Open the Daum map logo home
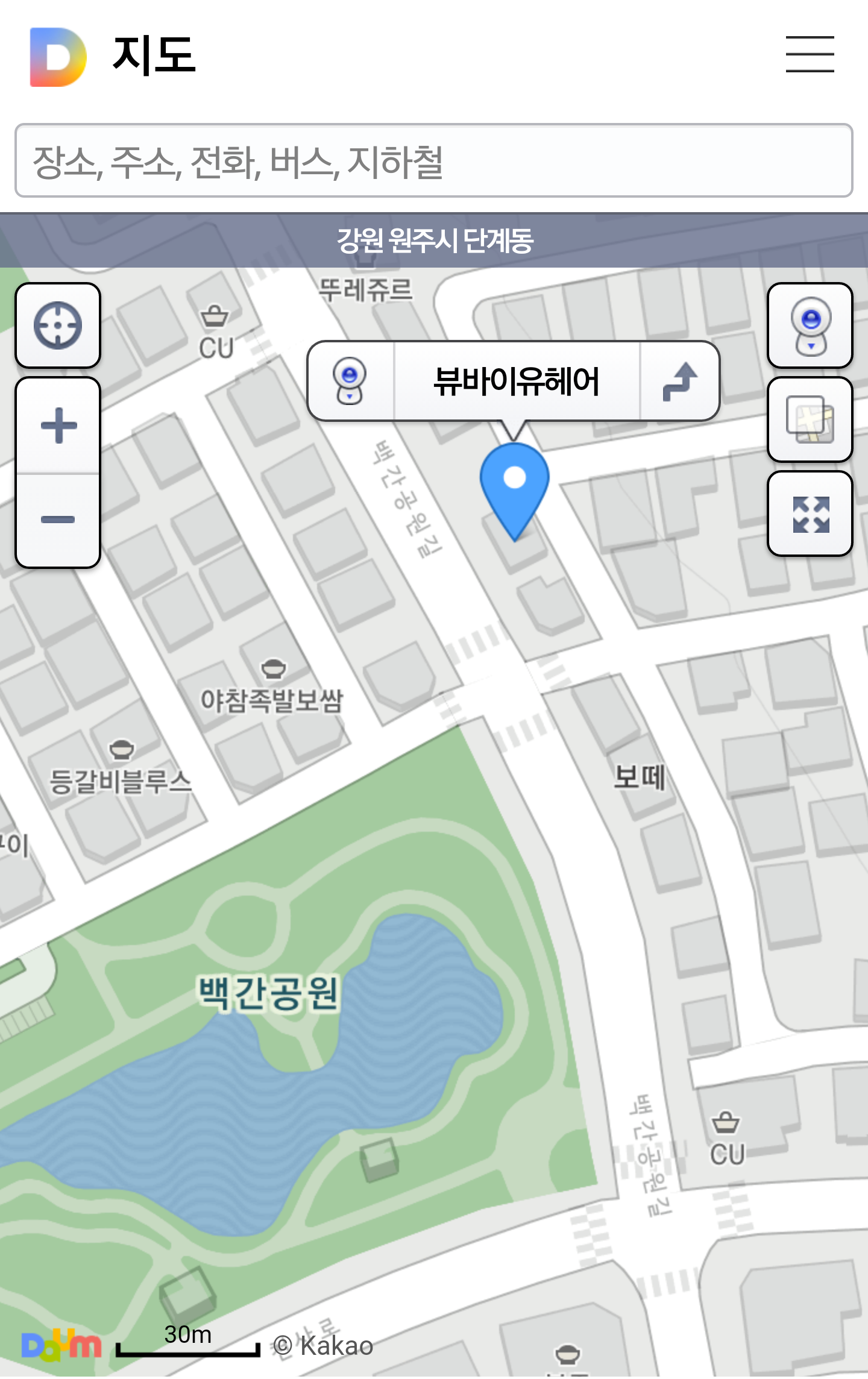Image resolution: width=868 pixels, height=1379 pixels. [60, 1344]
